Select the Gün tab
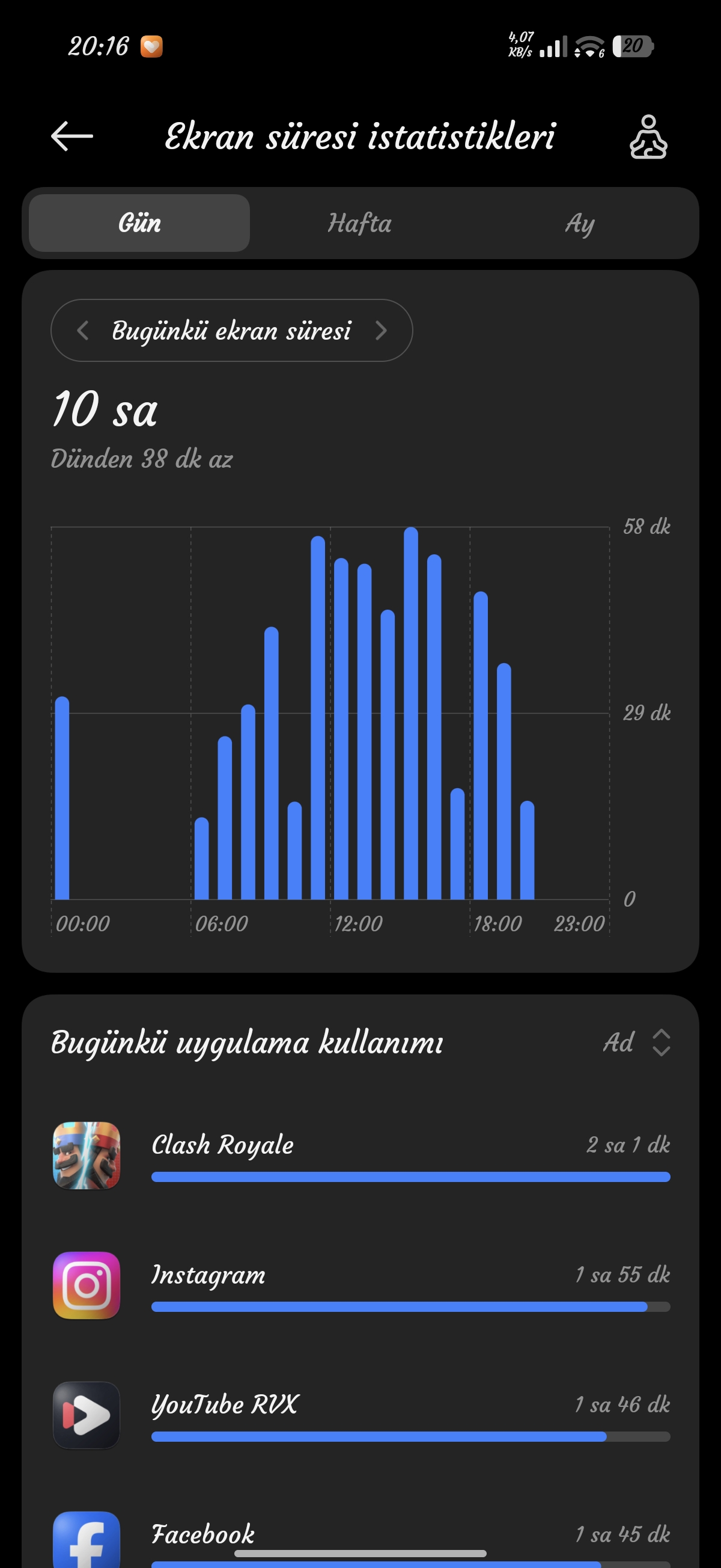721x1568 pixels. 139,224
